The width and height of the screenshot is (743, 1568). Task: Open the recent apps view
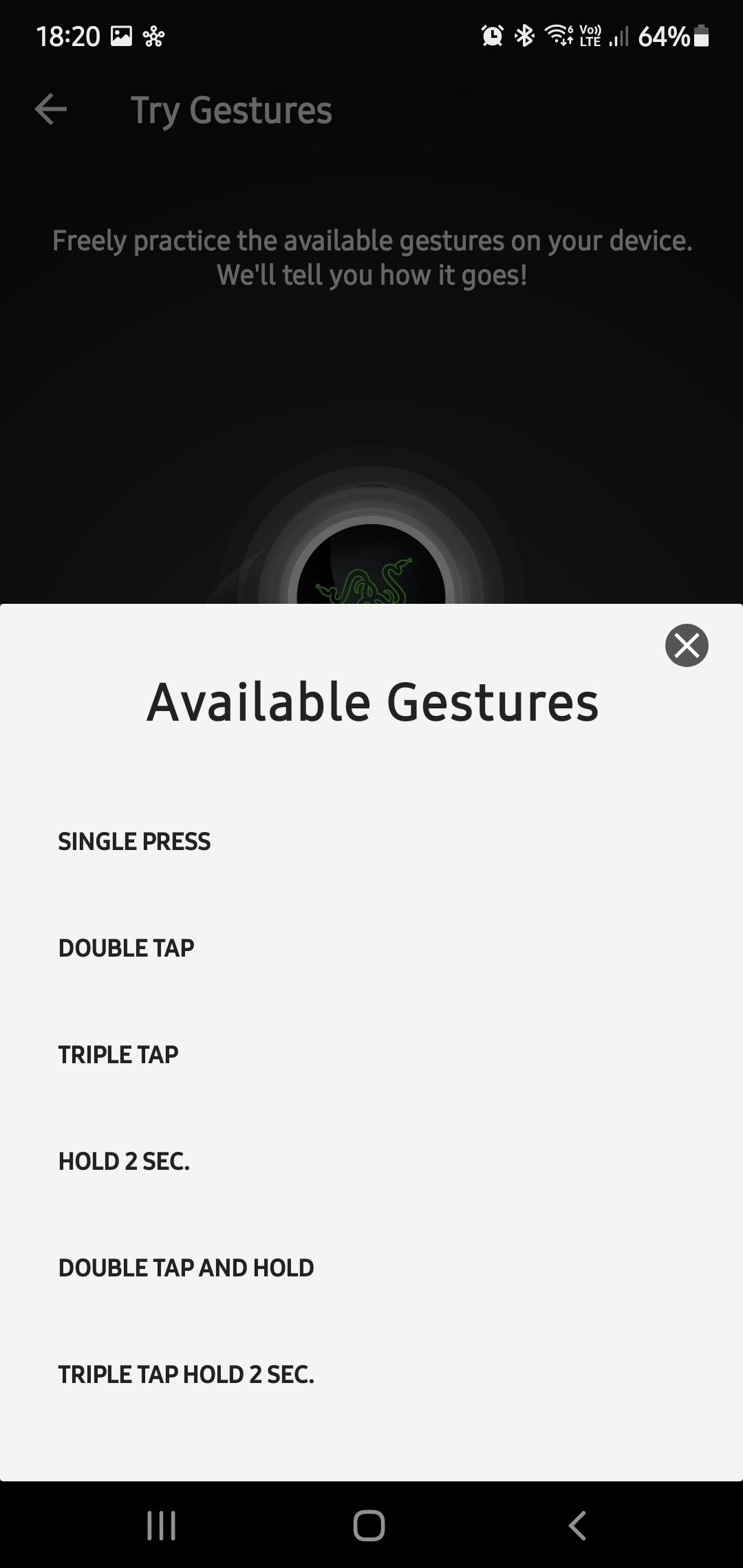tap(162, 1525)
